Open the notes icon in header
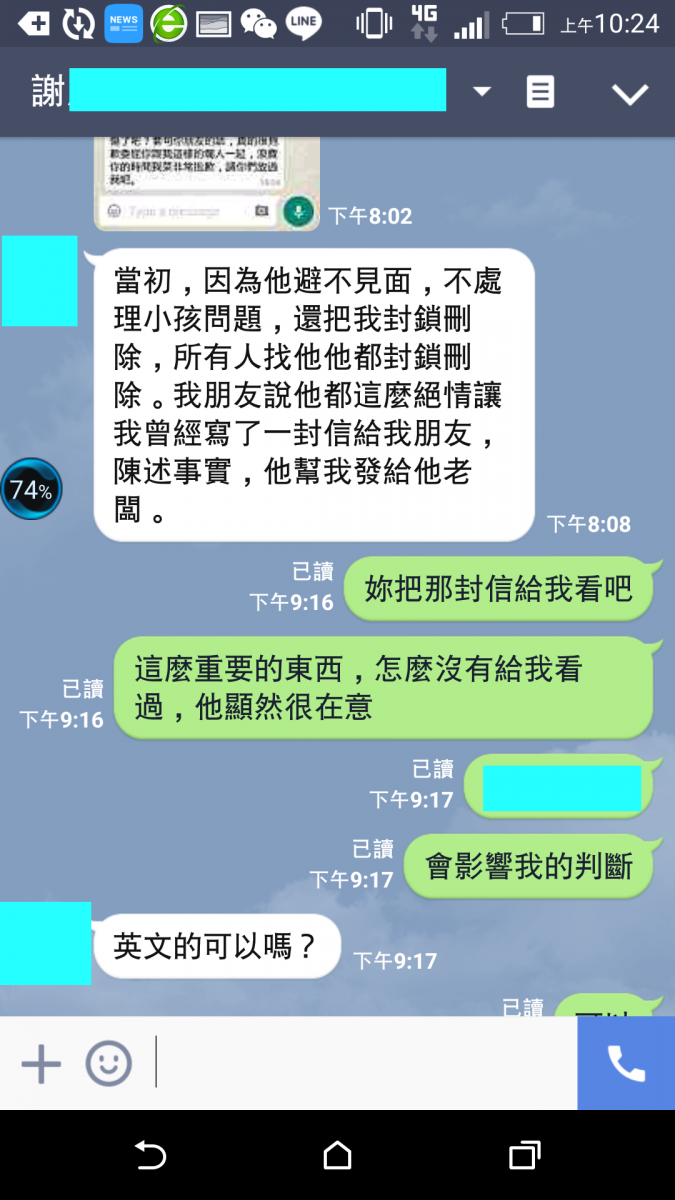This screenshot has height=1200, width=675. [540, 92]
